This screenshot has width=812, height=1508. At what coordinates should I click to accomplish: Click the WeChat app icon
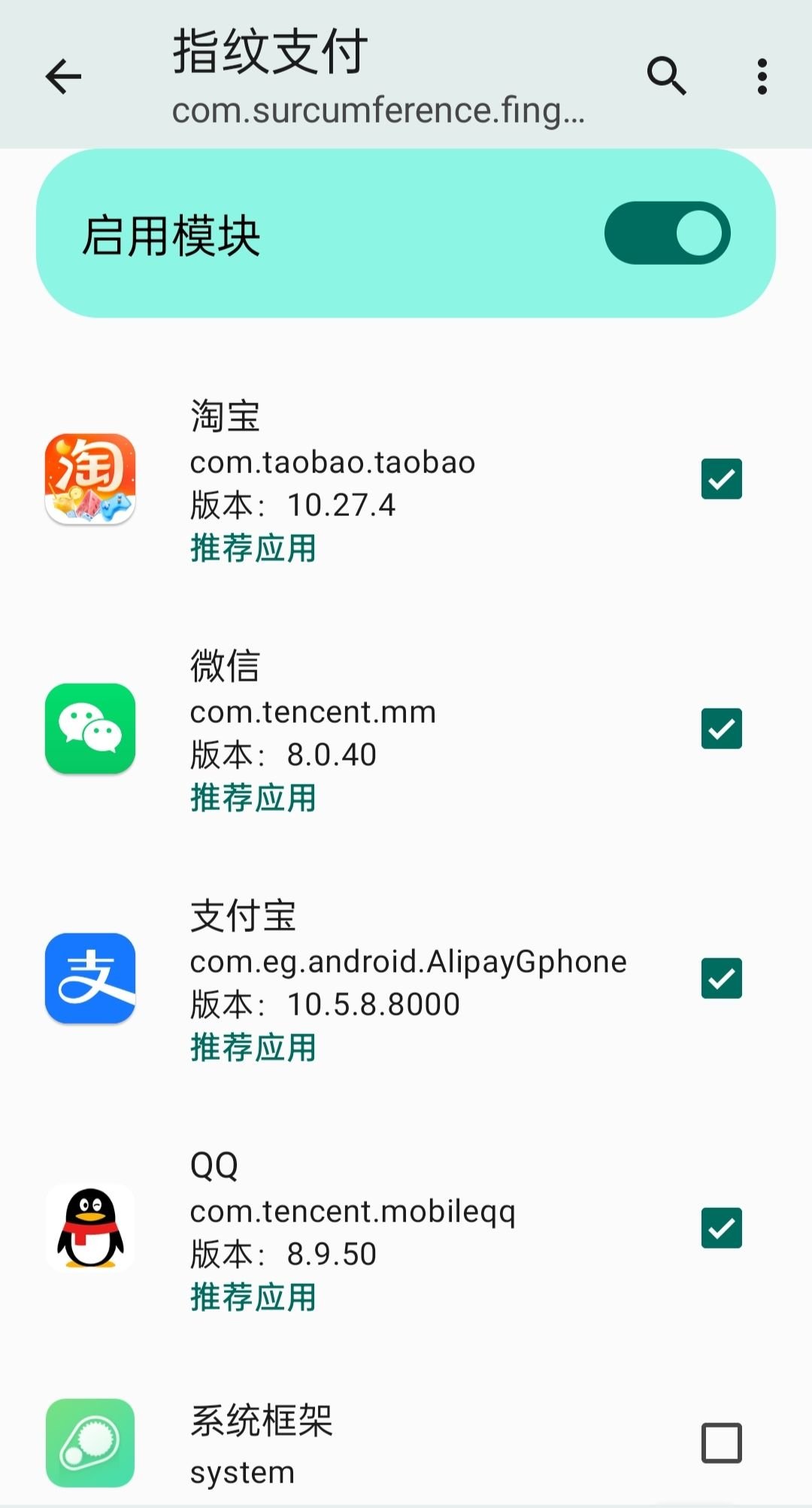coord(89,730)
